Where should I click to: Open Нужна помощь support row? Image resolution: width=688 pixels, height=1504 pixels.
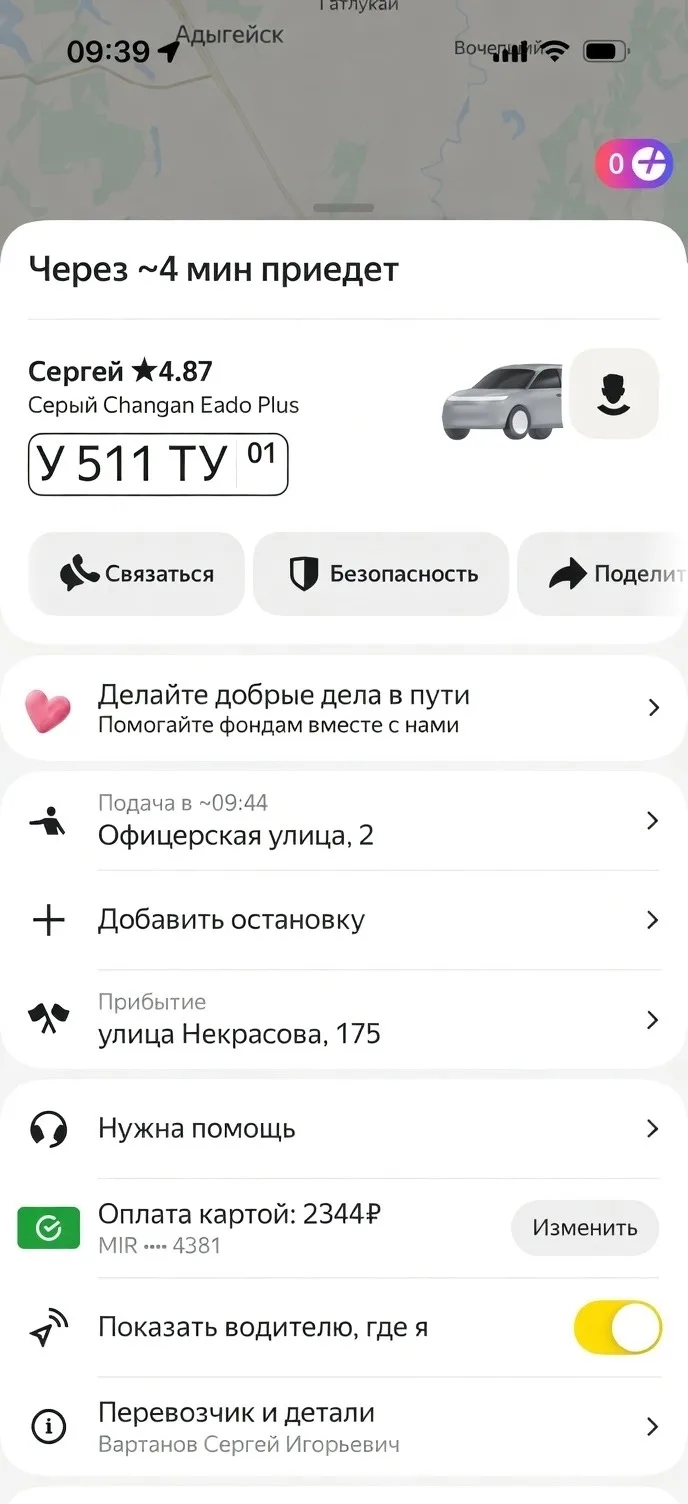click(x=344, y=1129)
